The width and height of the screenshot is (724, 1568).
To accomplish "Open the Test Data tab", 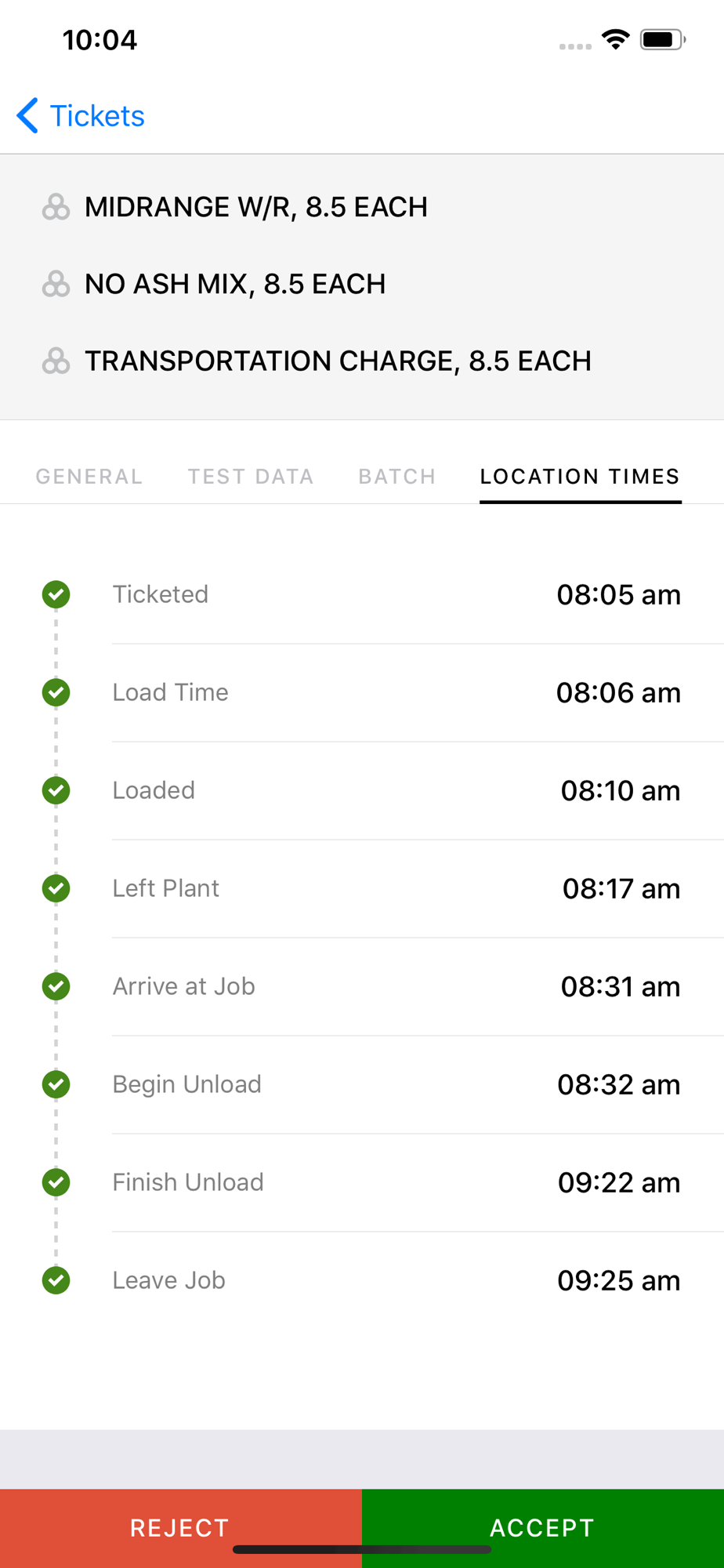I will point(251,477).
